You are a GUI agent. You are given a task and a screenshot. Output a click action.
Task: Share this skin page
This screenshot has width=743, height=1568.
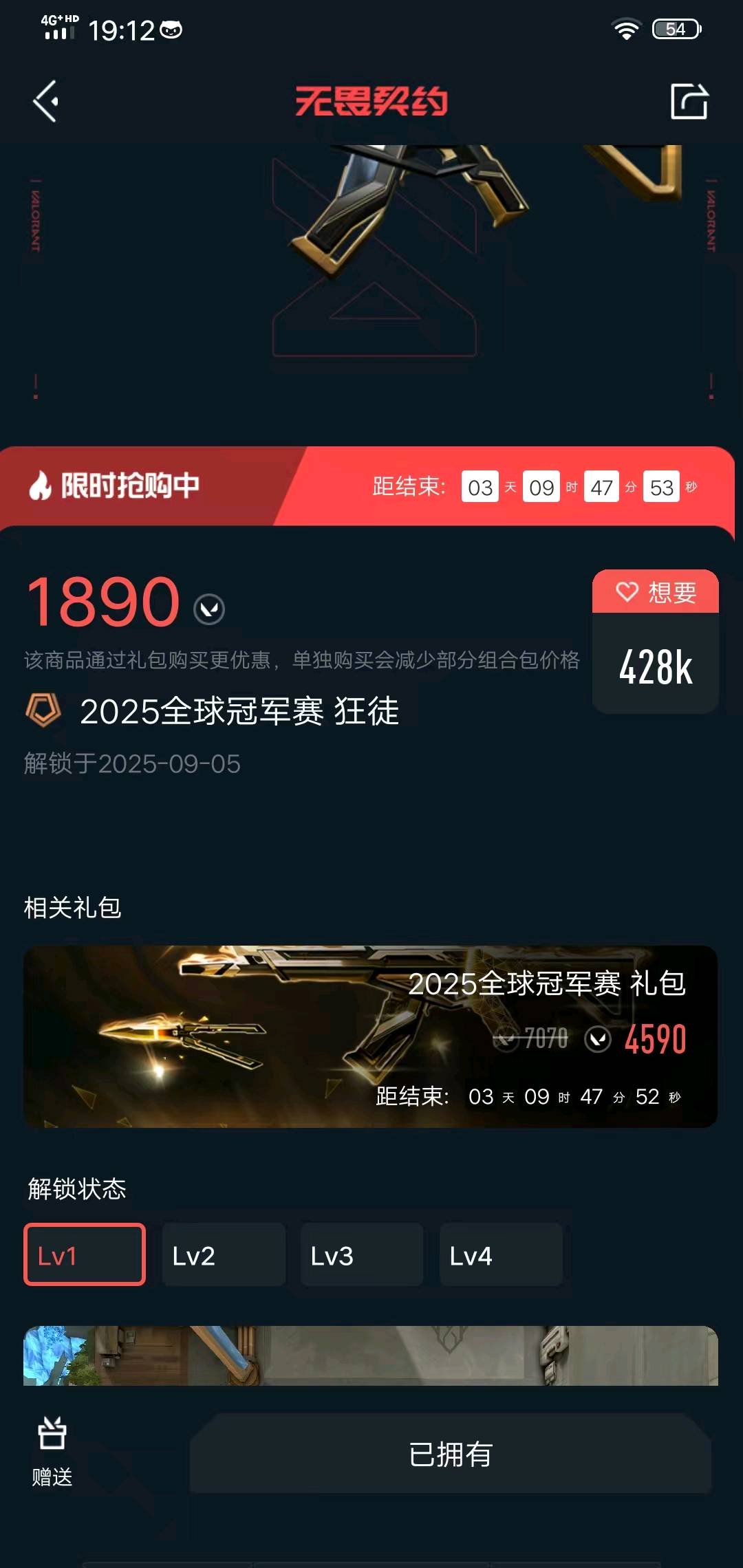pyautogui.click(x=689, y=102)
